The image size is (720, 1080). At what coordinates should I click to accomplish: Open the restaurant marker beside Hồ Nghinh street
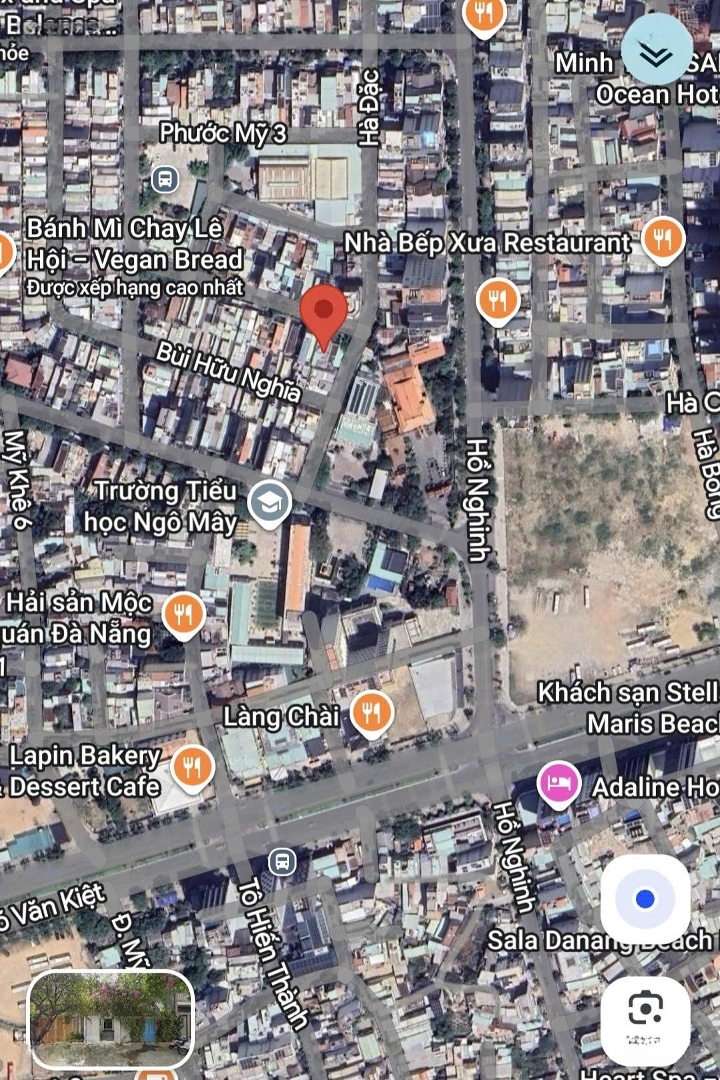pyautogui.click(x=497, y=299)
